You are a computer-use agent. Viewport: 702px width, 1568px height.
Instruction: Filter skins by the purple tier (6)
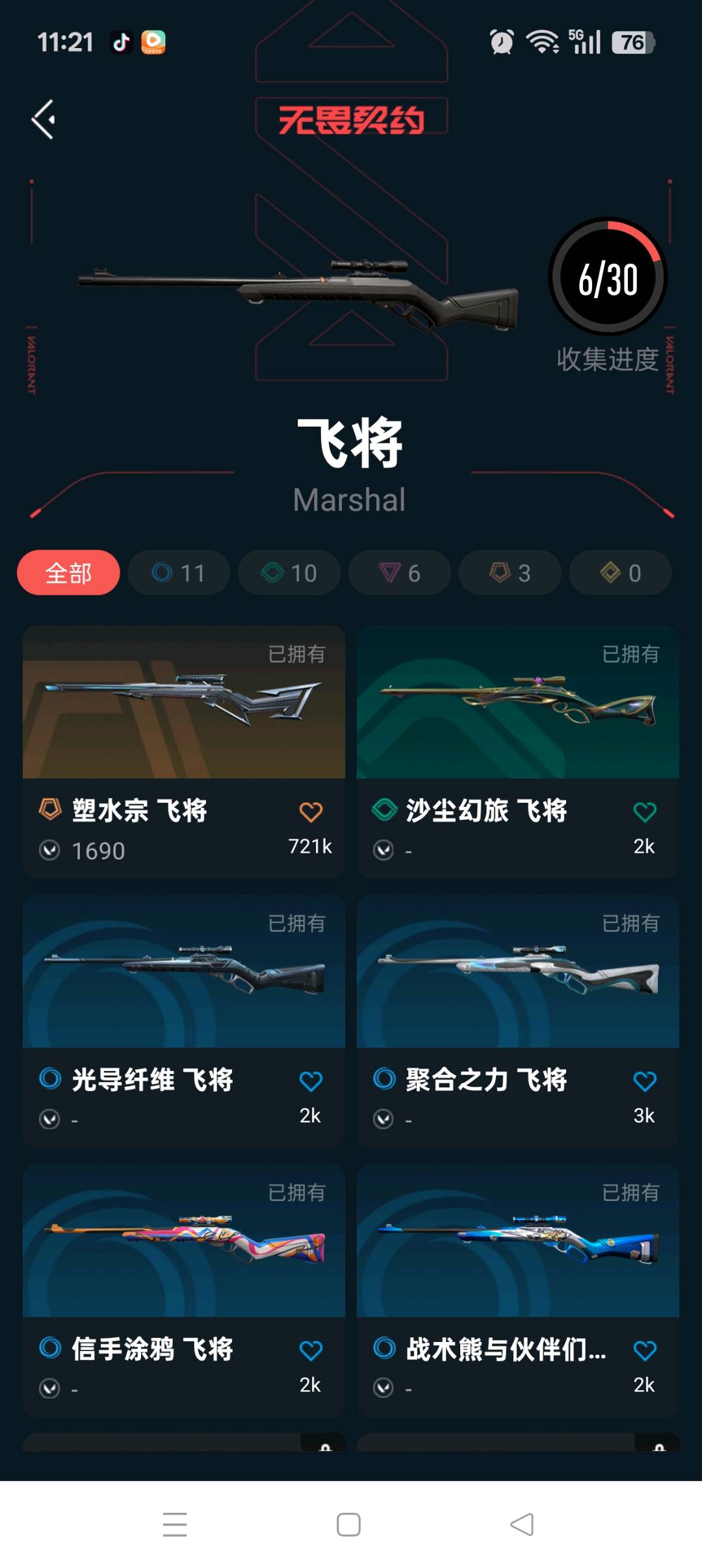[x=400, y=573]
